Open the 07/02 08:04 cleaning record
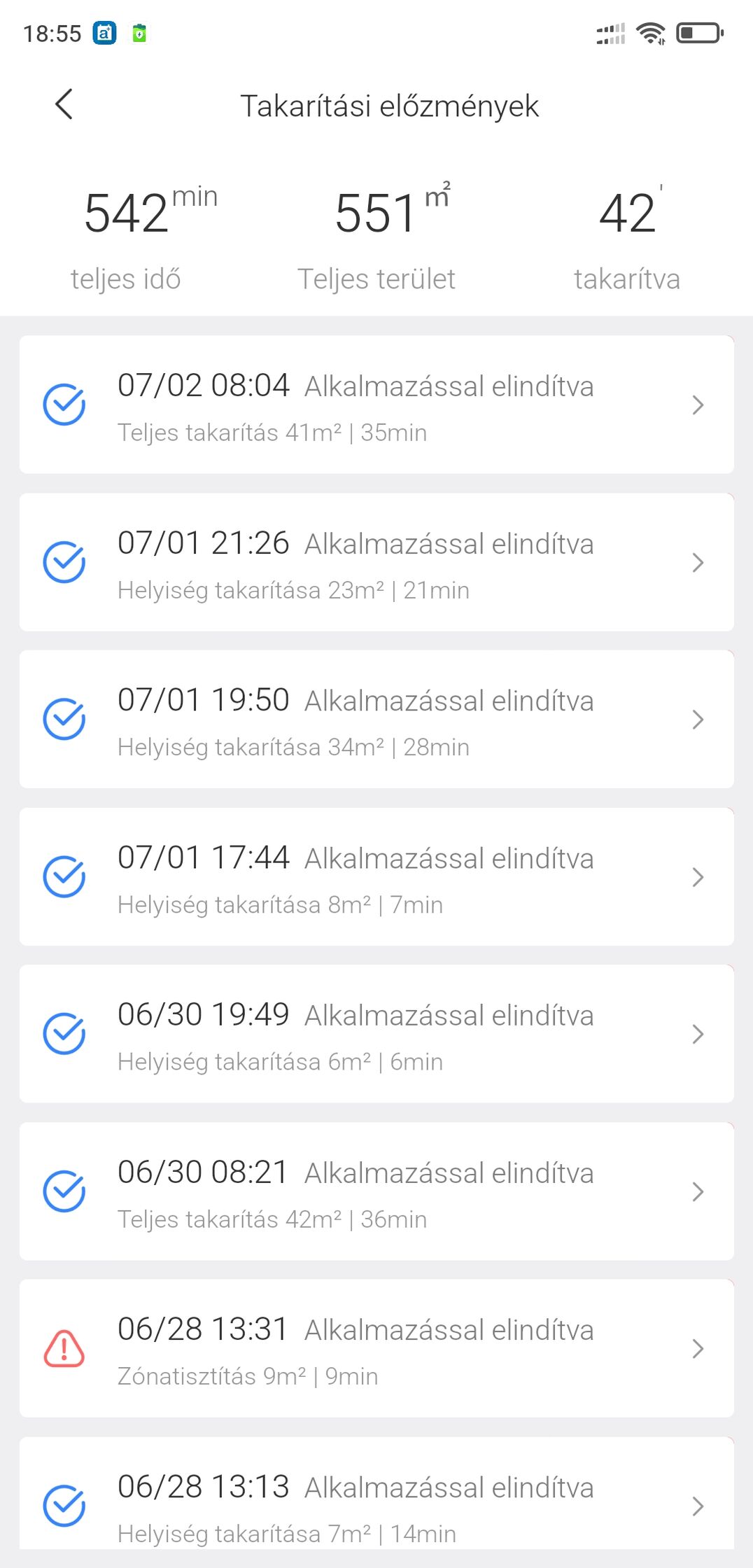 376,405
